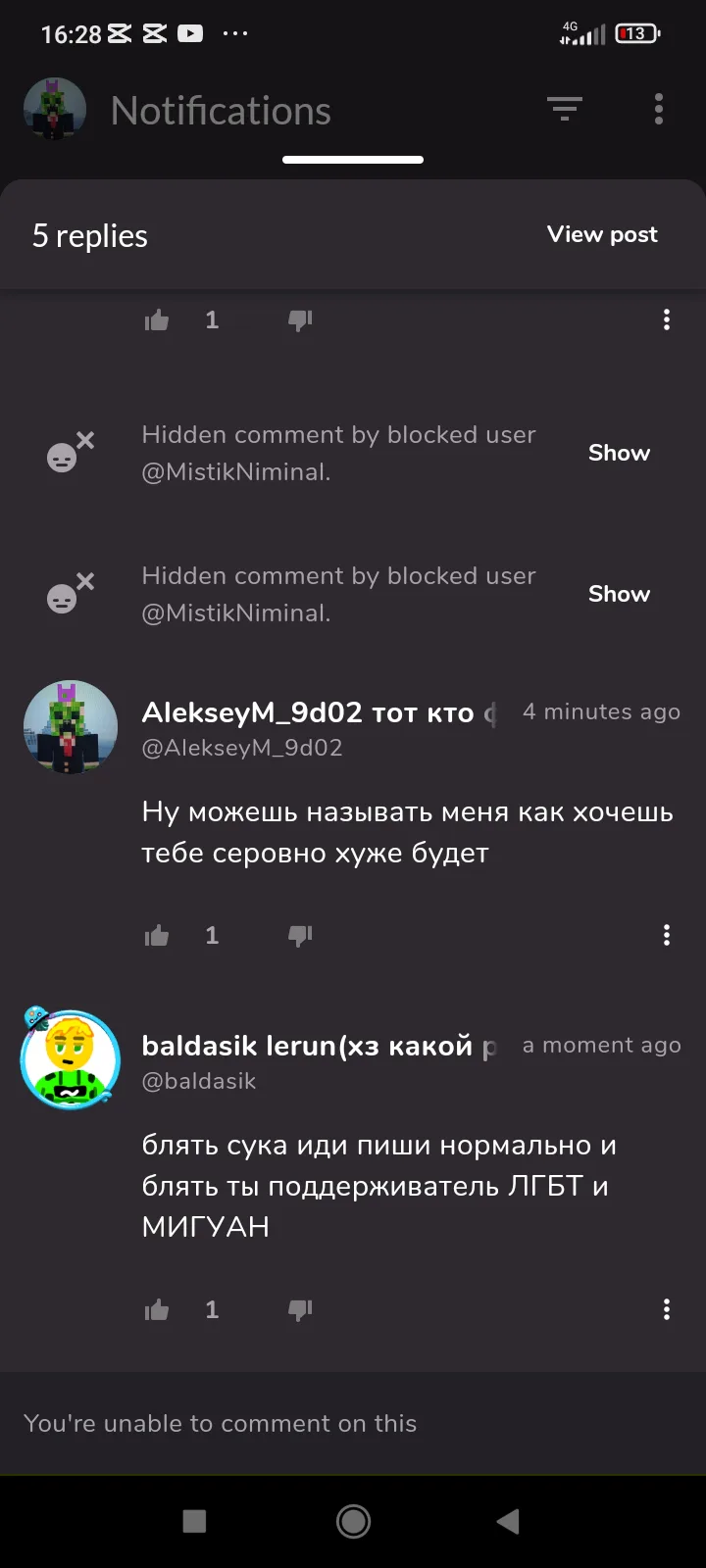Viewport: 706px width, 1568px height.
Task: Show the first hidden comment by MistikNiminal
Action: pyautogui.click(x=619, y=453)
